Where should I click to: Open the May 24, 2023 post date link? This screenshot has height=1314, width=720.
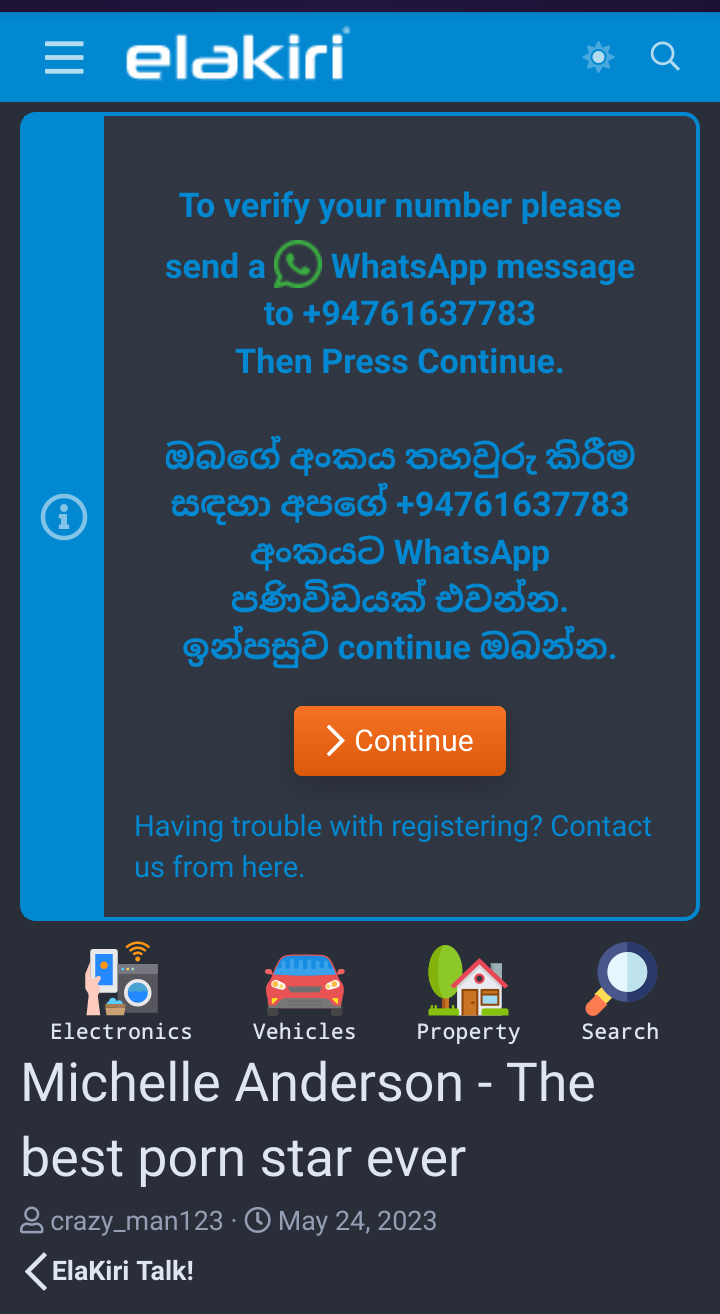point(357,1221)
